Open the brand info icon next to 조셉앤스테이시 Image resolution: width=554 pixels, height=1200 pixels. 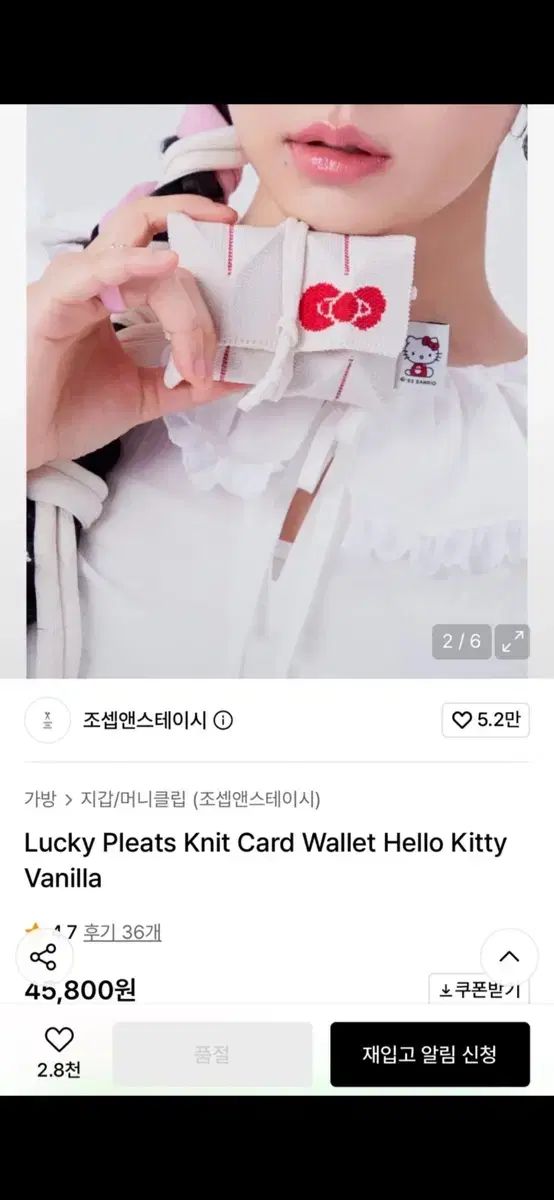tap(223, 720)
